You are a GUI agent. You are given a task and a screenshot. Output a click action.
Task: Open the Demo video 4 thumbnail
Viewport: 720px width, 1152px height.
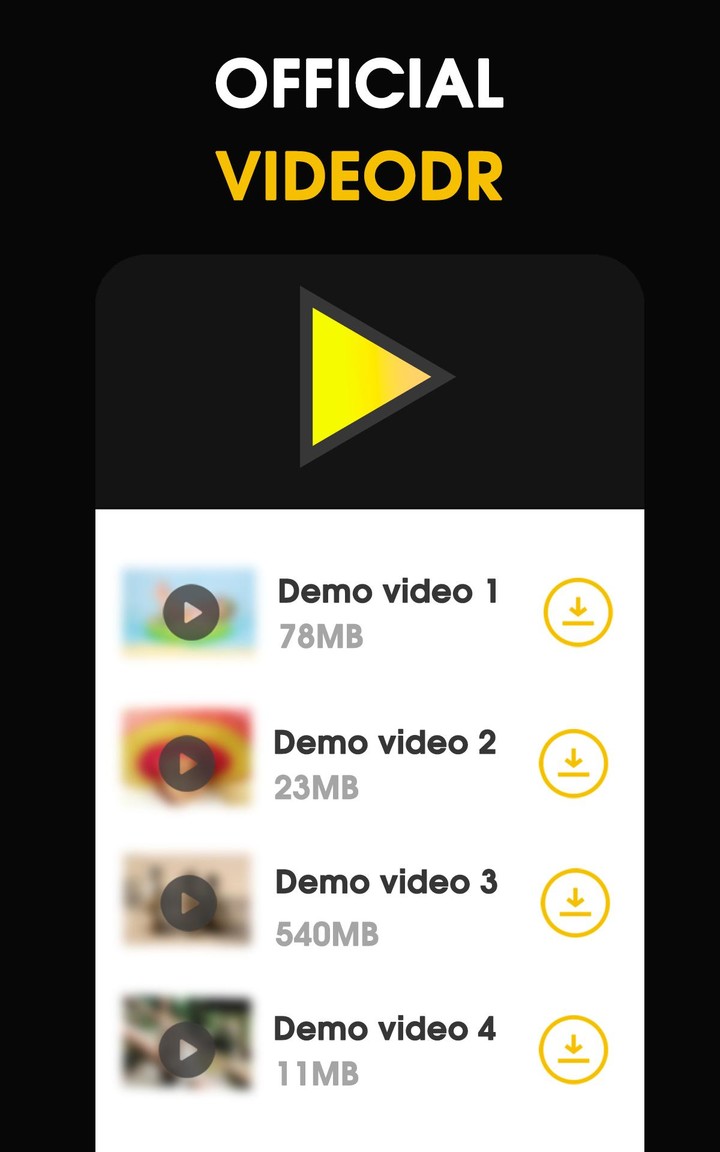188,1048
